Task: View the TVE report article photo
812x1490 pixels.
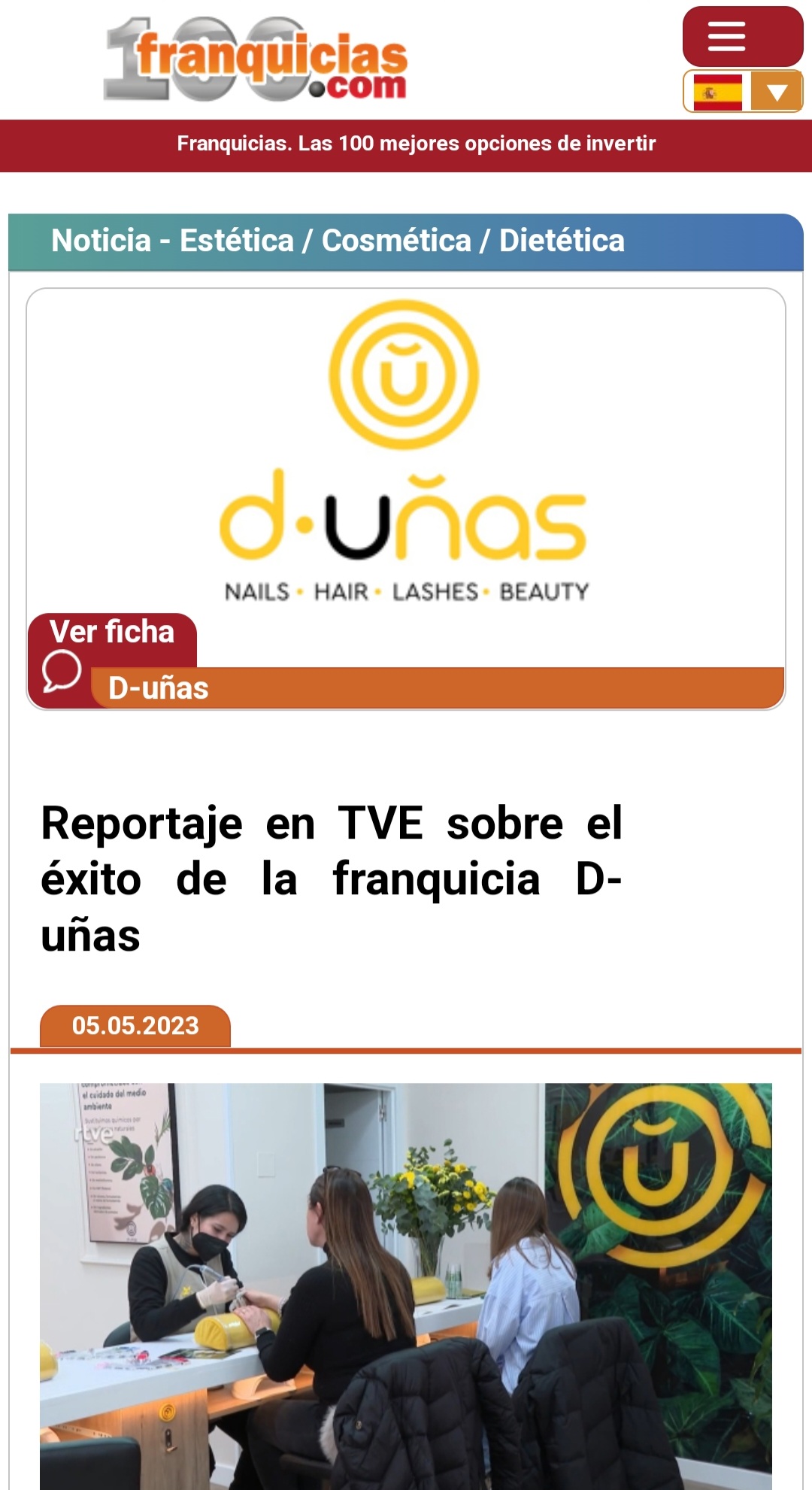Action: [x=405, y=1285]
